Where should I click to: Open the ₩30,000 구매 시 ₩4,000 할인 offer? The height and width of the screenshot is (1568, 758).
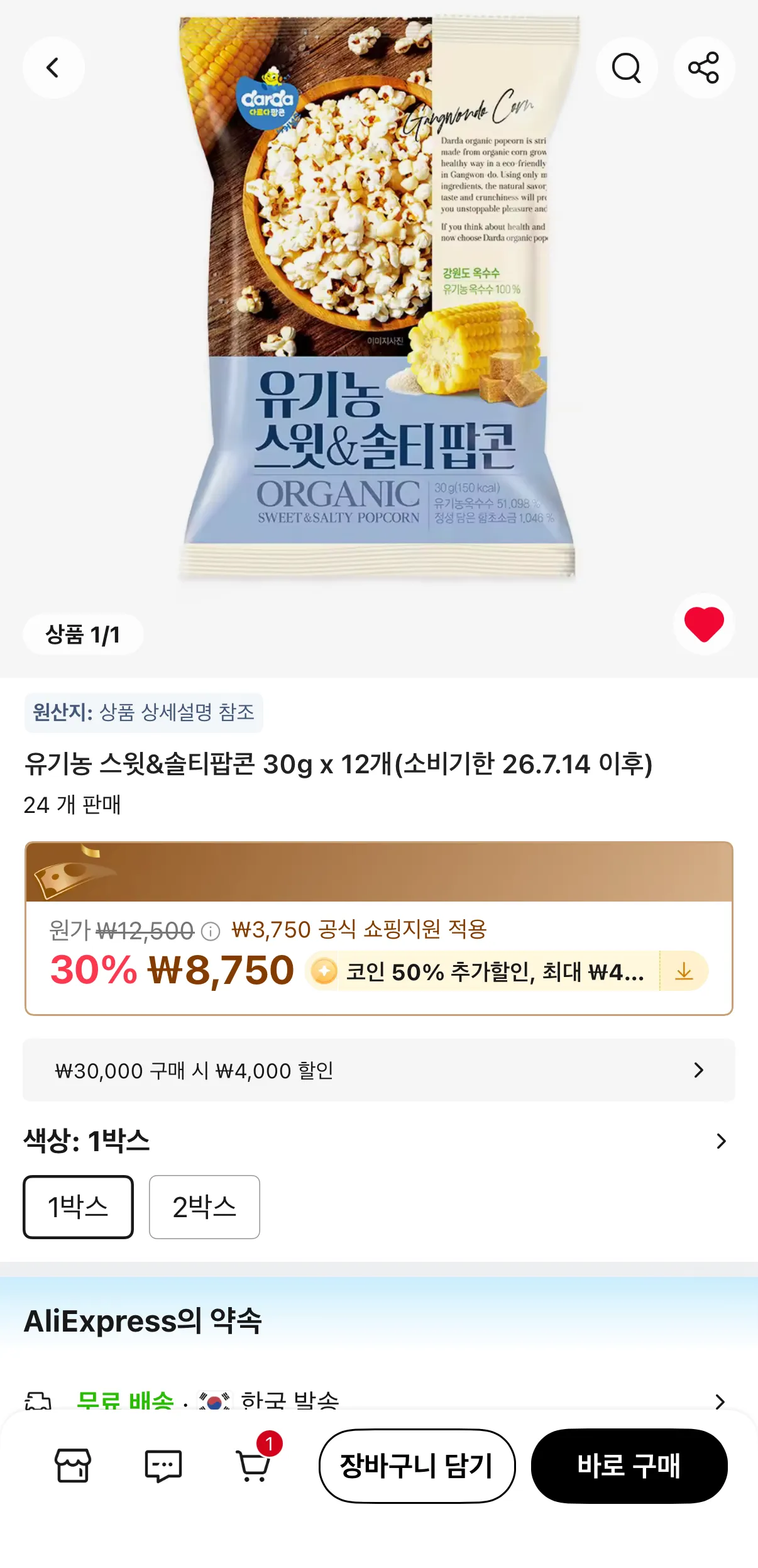(x=378, y=1070)
